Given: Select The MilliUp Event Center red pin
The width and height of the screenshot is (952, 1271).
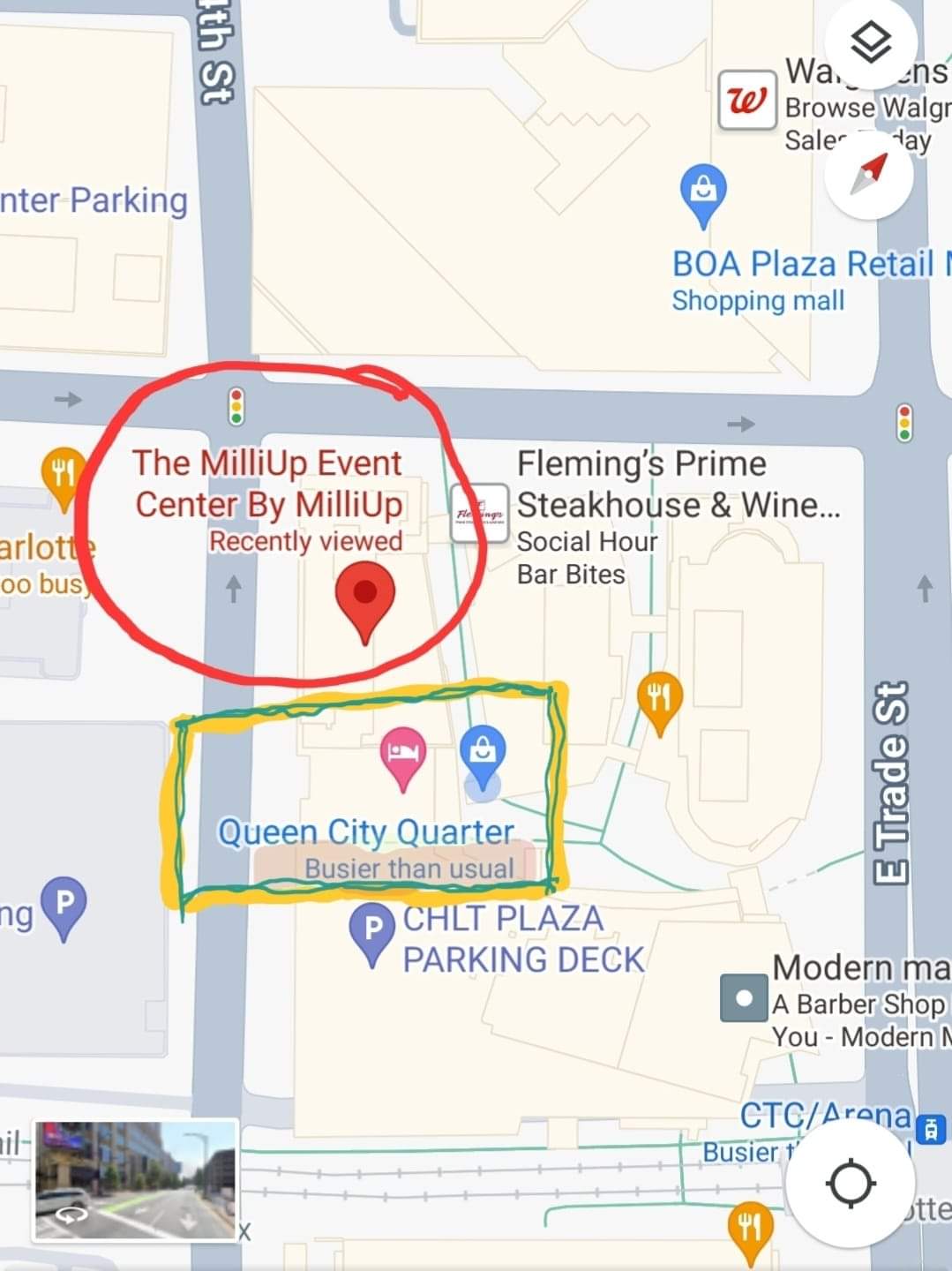Looking at the screenshot, I should (x=364, y=598).
